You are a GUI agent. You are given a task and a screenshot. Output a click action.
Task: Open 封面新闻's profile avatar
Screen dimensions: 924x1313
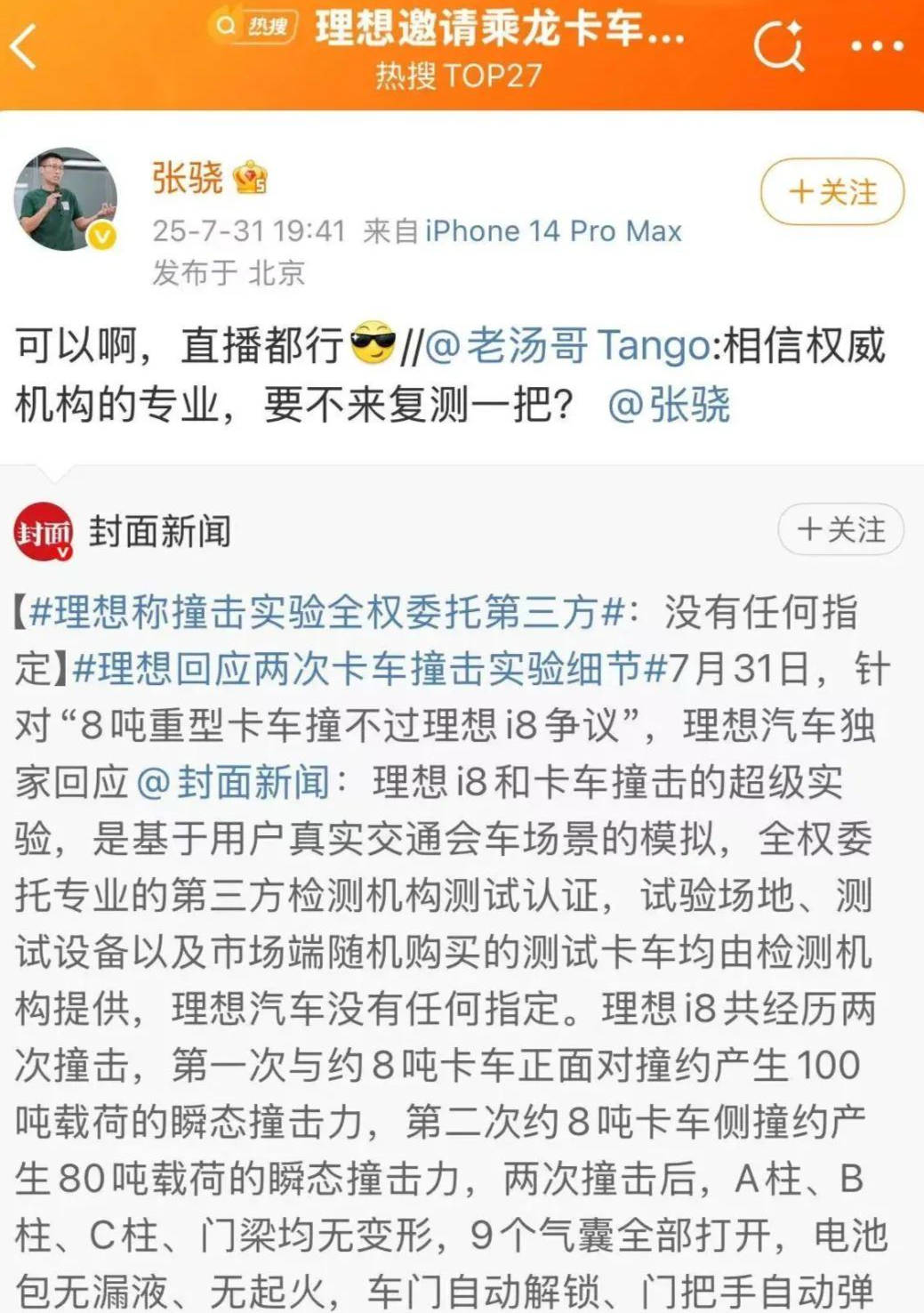tap(43, 532)
